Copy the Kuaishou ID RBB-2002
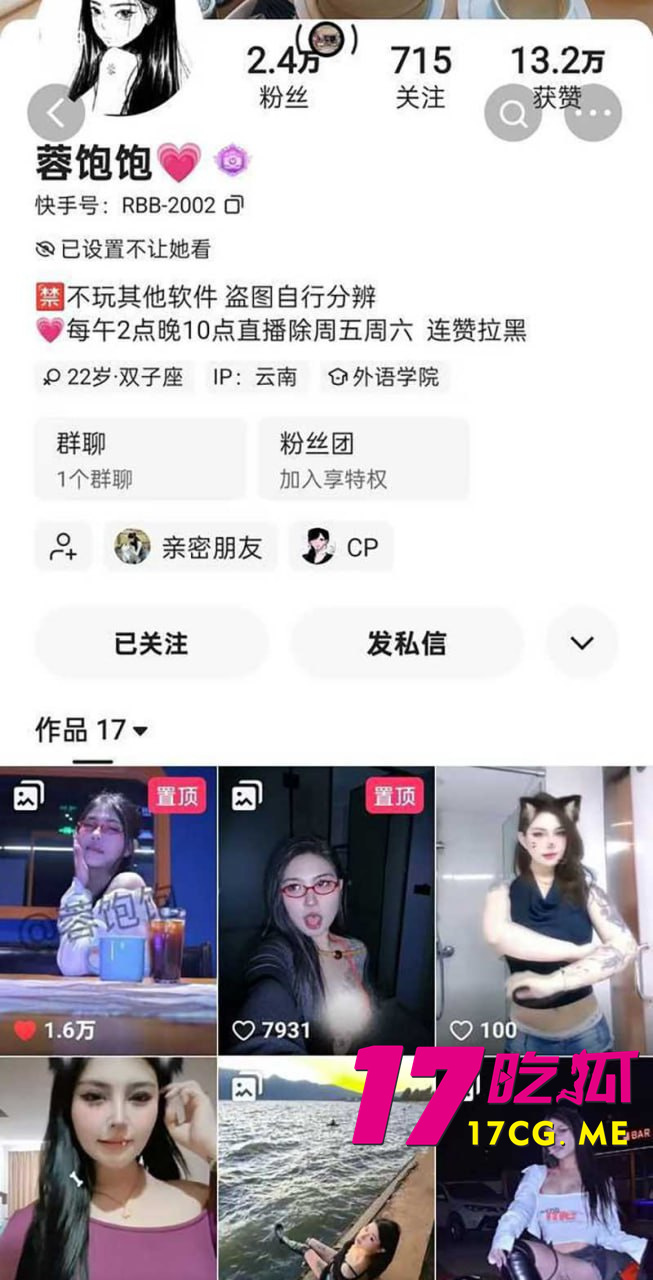Screen dimensions: 653x1280 234,205
